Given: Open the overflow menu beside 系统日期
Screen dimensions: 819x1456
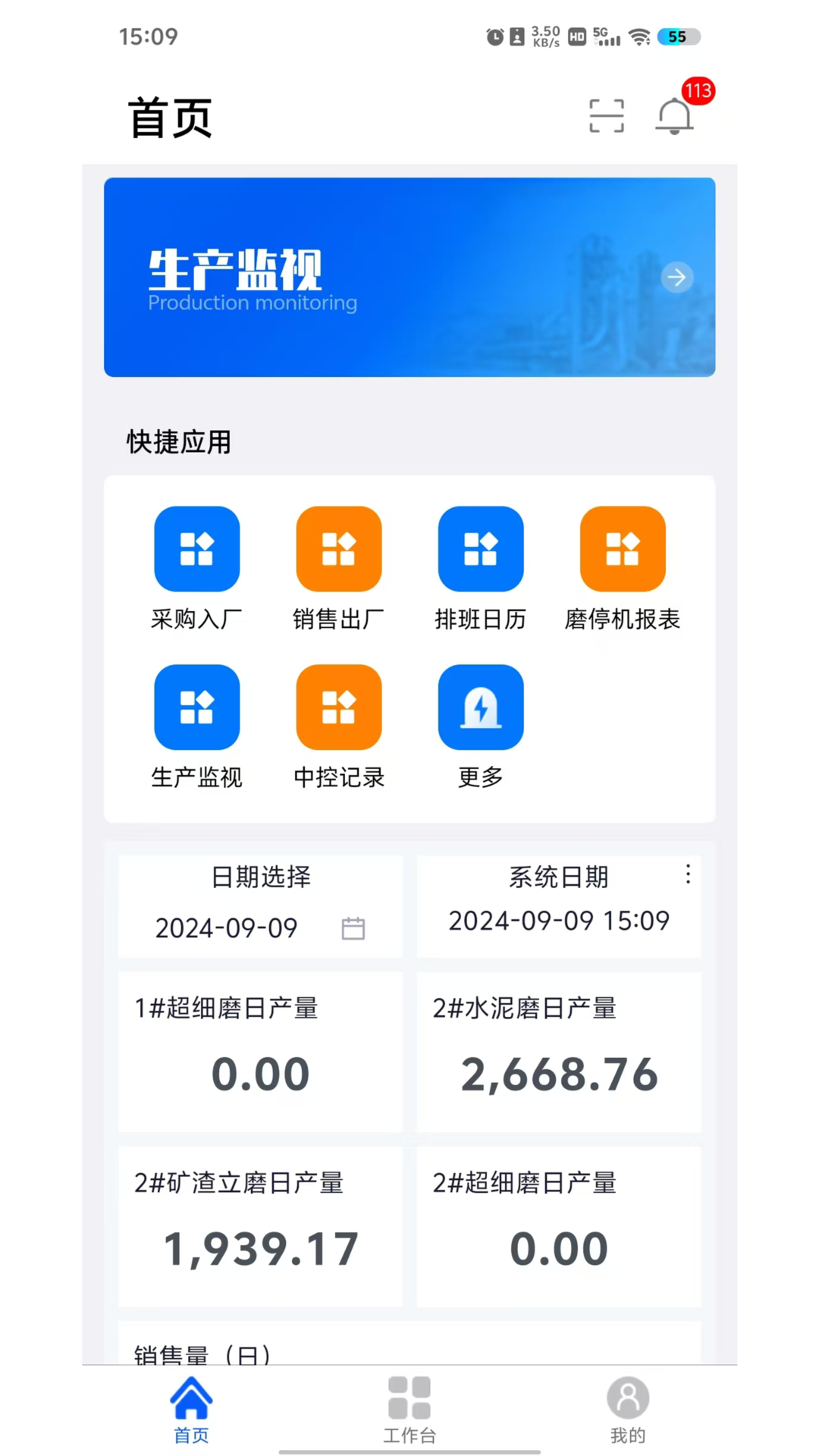Looking at the screenshot, I should tap(688, 874).
